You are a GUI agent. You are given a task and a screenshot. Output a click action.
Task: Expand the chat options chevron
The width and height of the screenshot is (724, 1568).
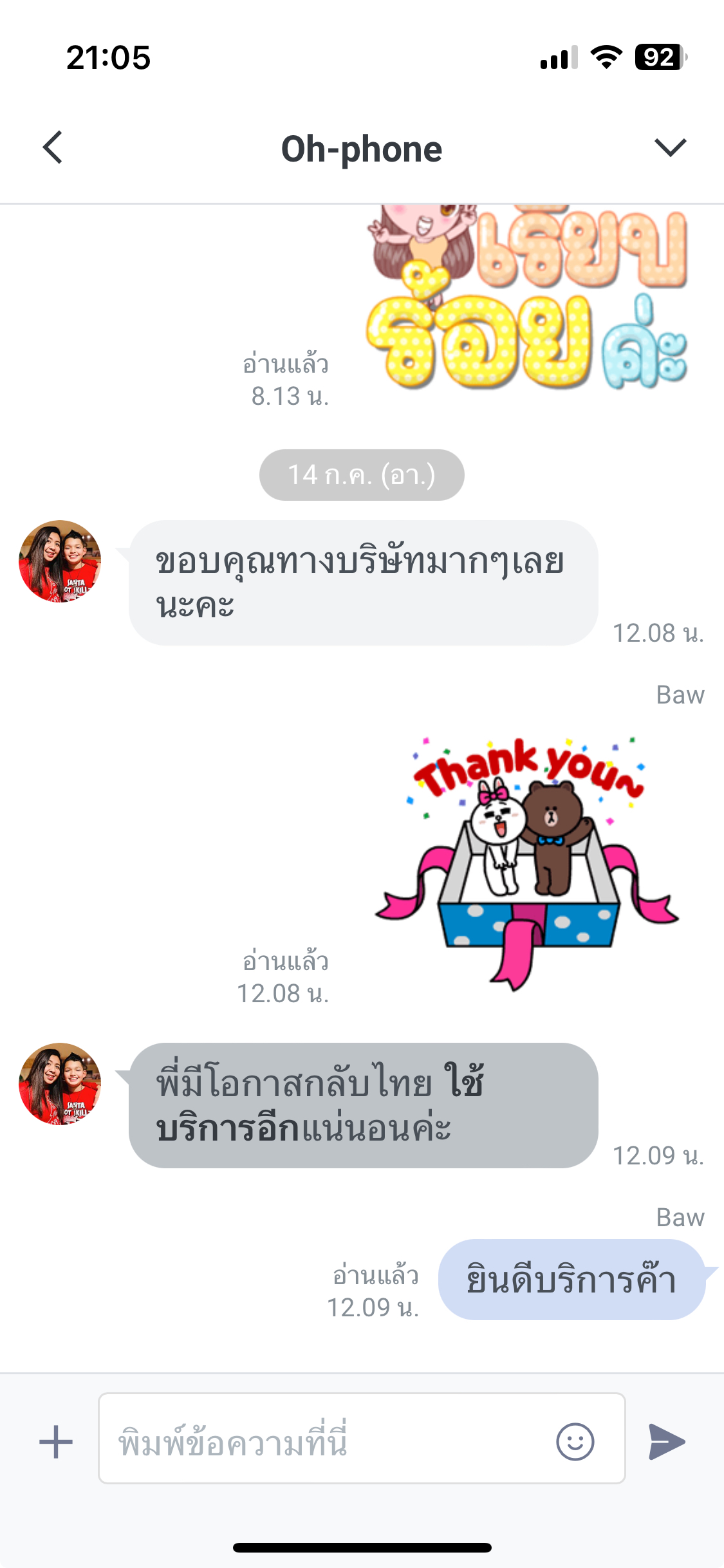[670, 147]
